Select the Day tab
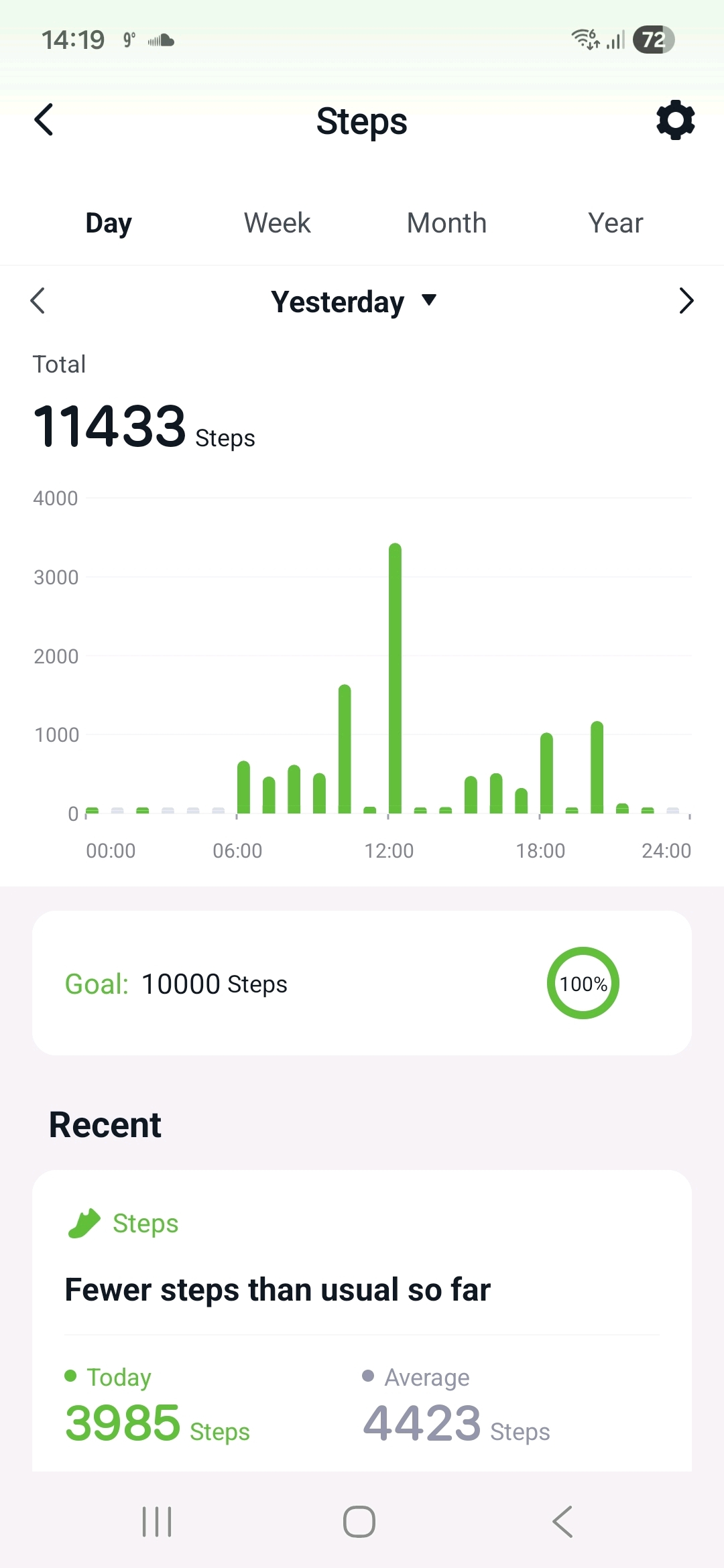Viewport: 724px width, 1568px height. (x=109, y=223)
